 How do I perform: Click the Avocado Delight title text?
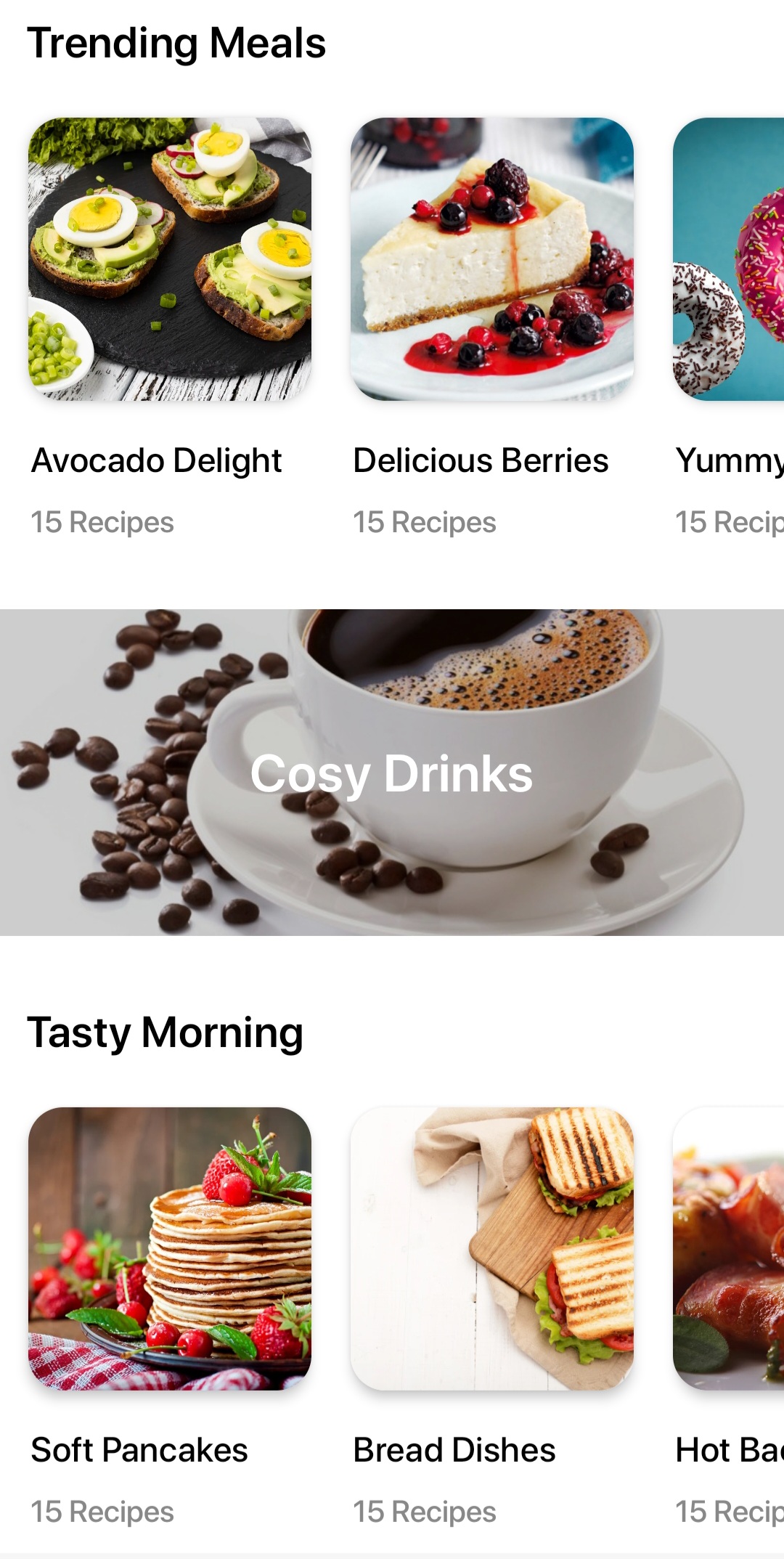coord(155,460)
